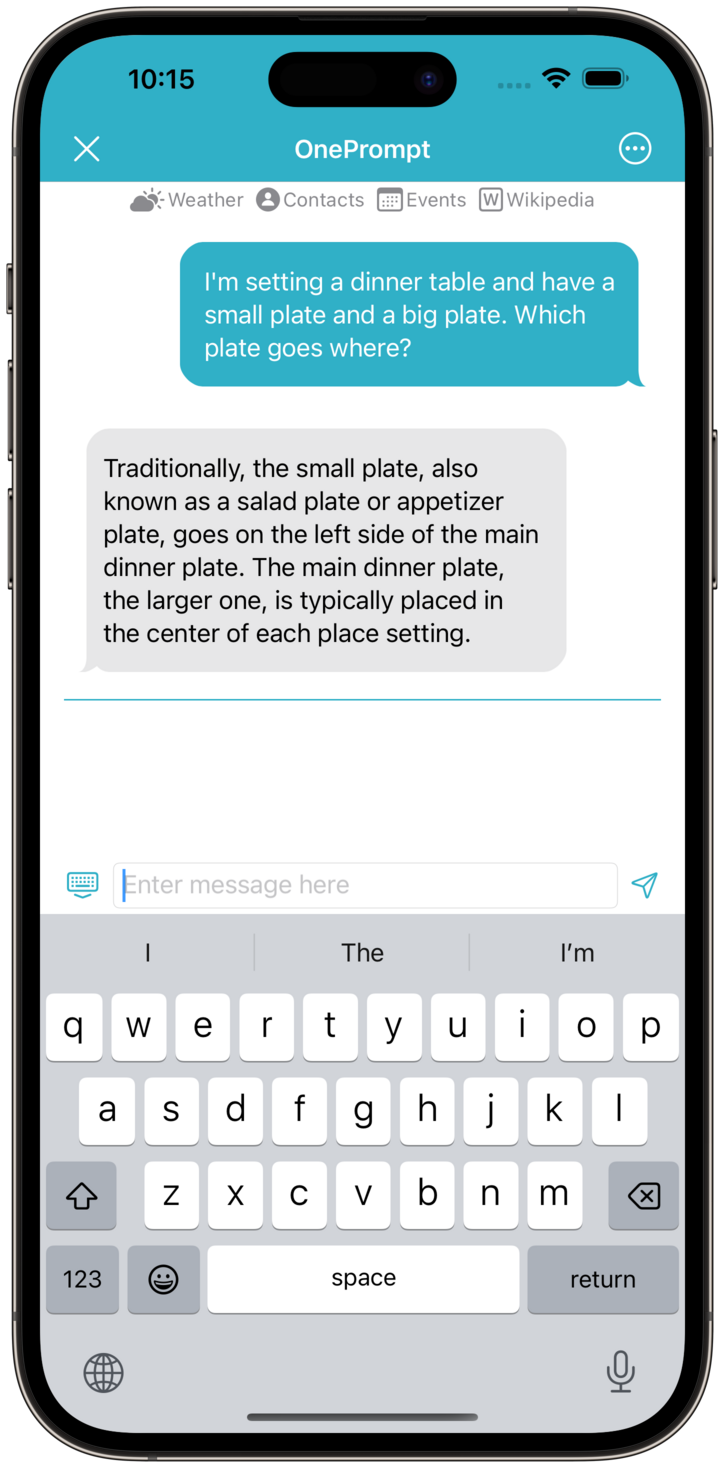The height and width of the screenshot is (1468, 725).
Task: Switch to the 123 numeric keyboard
Action: click(x=82, y=1279)
